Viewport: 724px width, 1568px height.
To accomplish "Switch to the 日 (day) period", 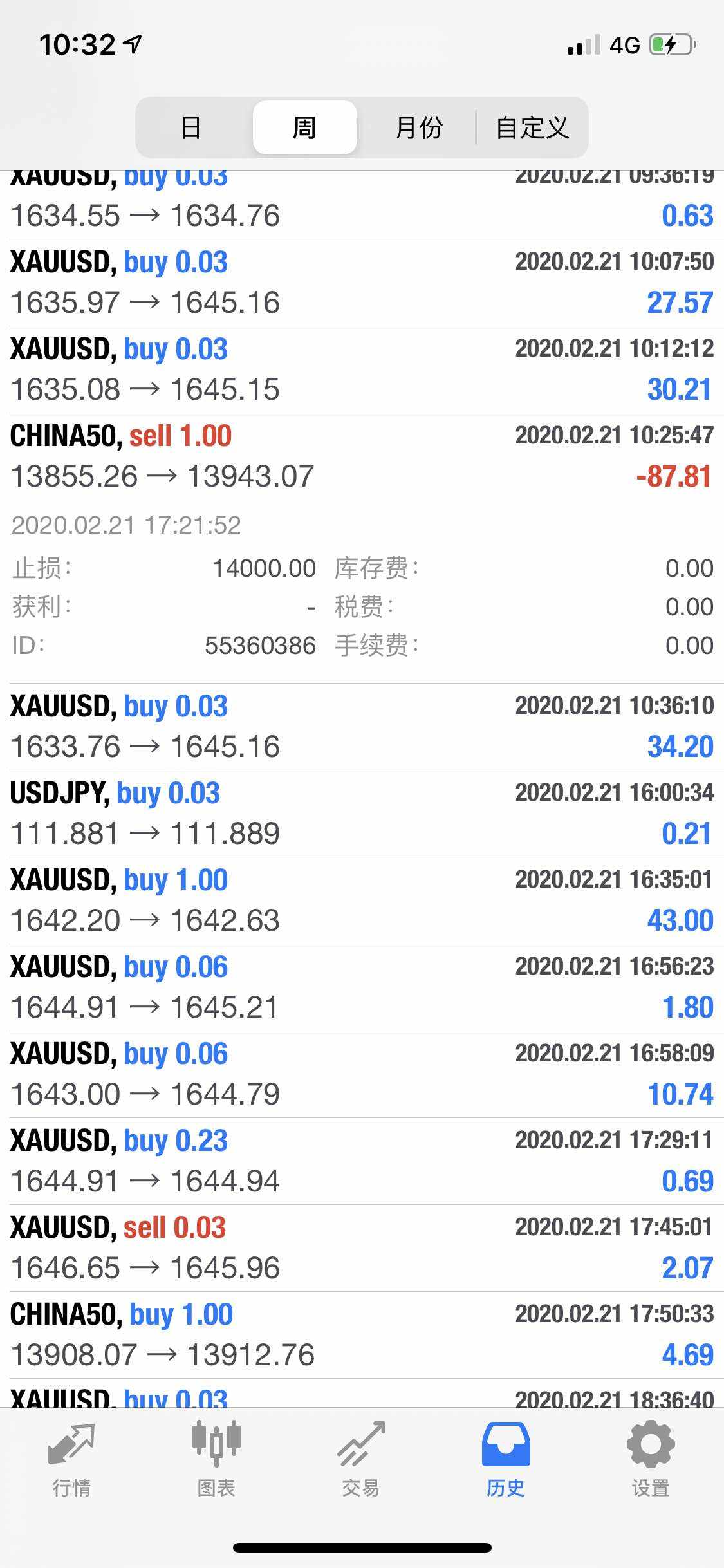I will pos(191,127).
